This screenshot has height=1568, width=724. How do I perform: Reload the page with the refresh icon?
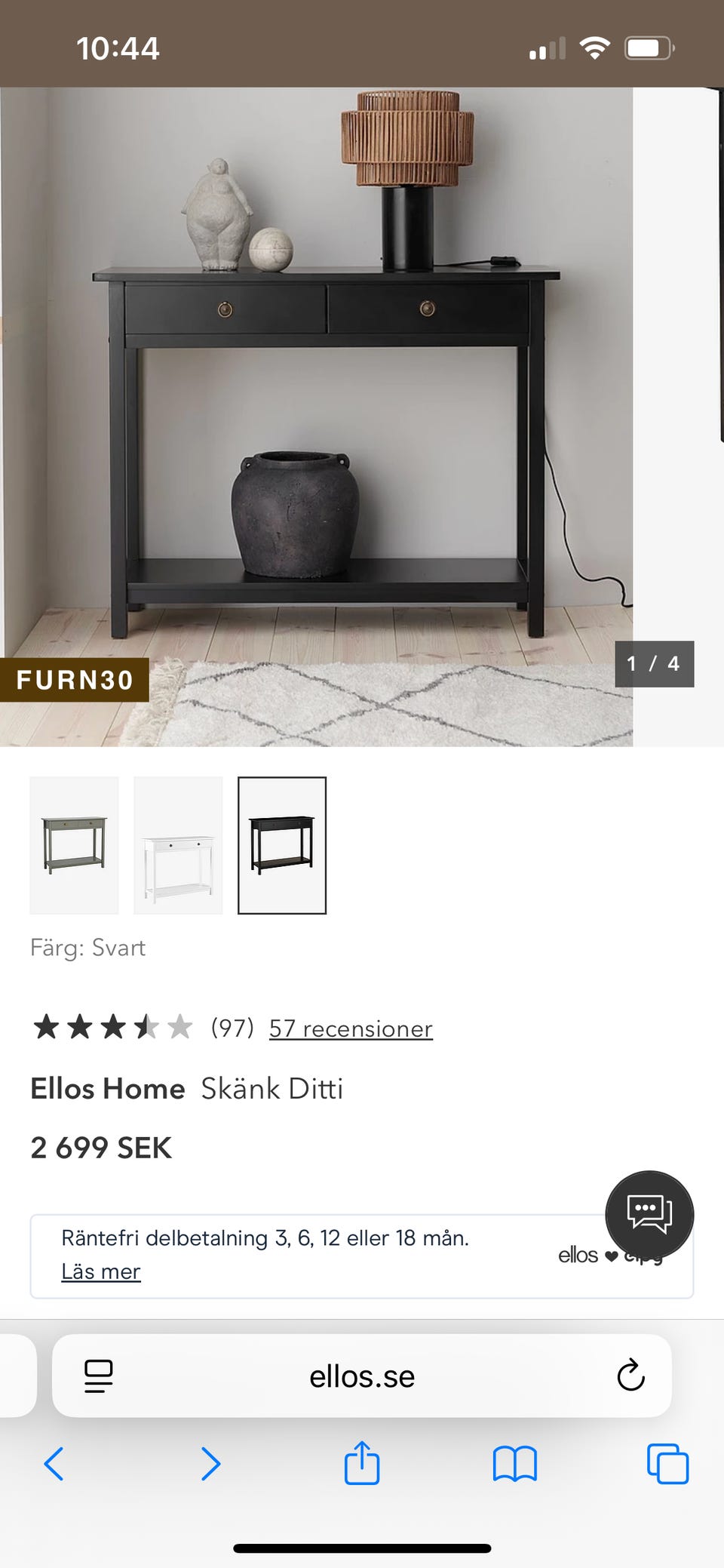pyautogui.click(x=630, y=1376)
